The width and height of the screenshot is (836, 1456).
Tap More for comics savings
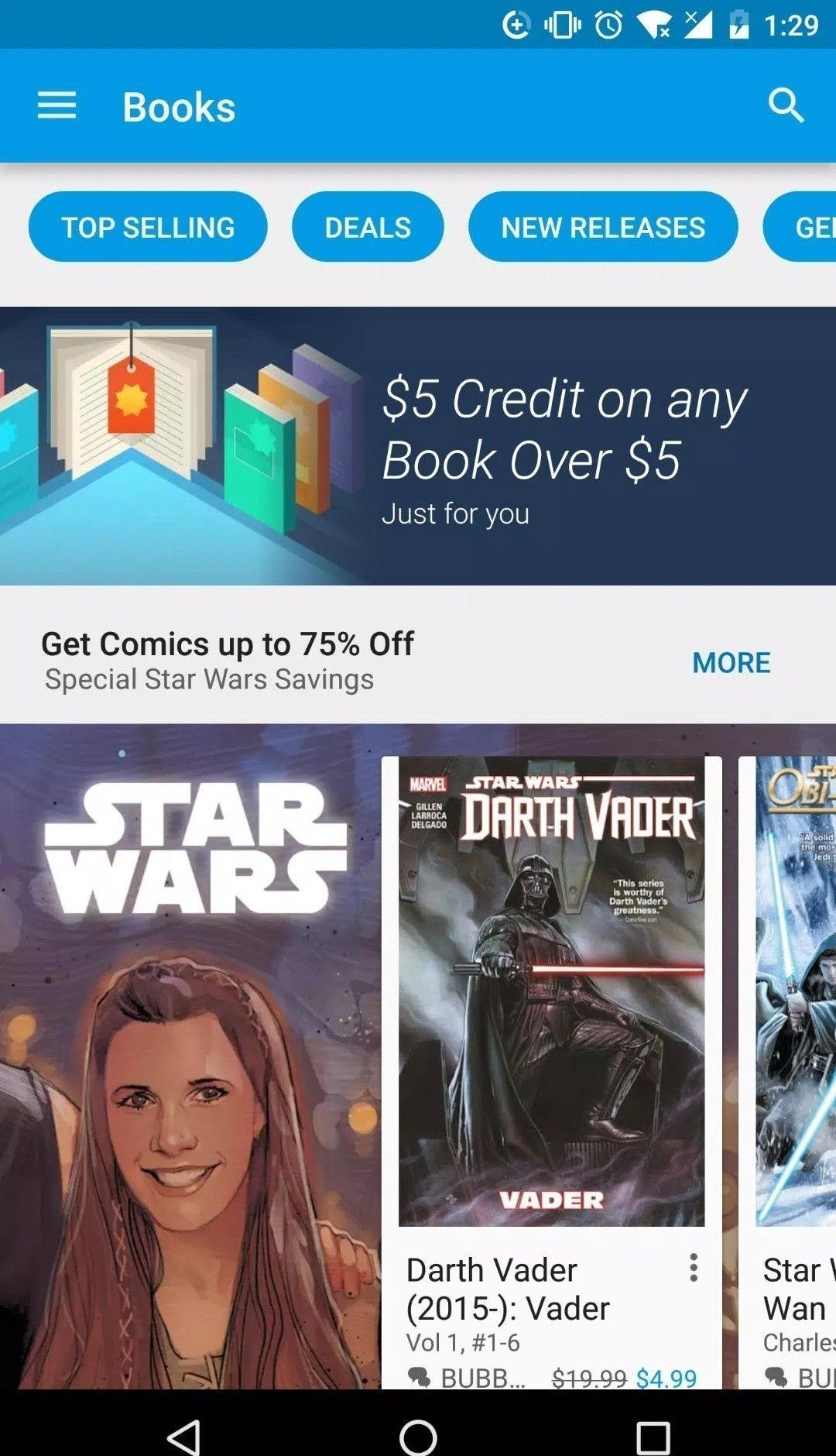pos(731,663)
